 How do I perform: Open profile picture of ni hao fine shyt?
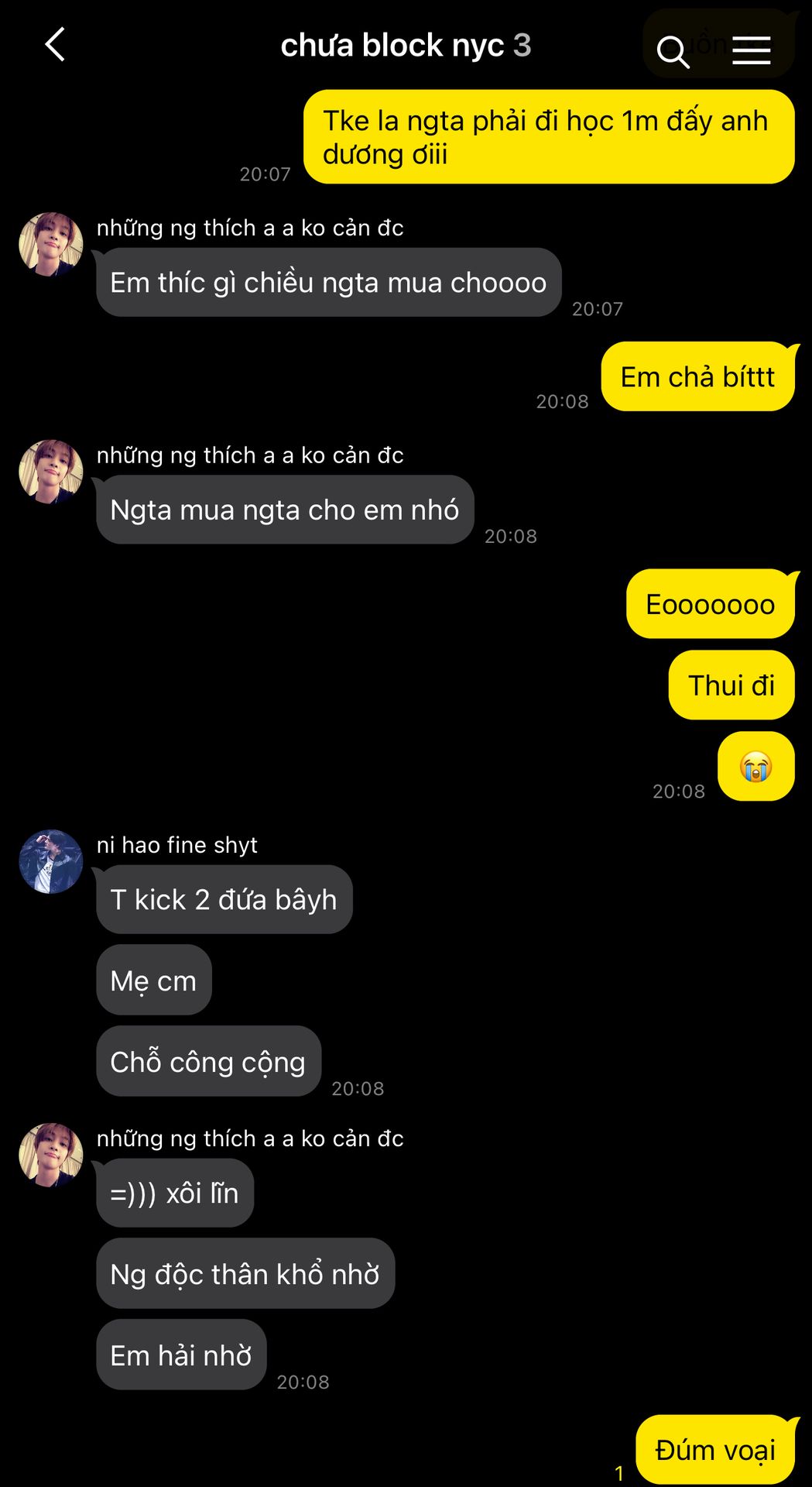(51, 861)
